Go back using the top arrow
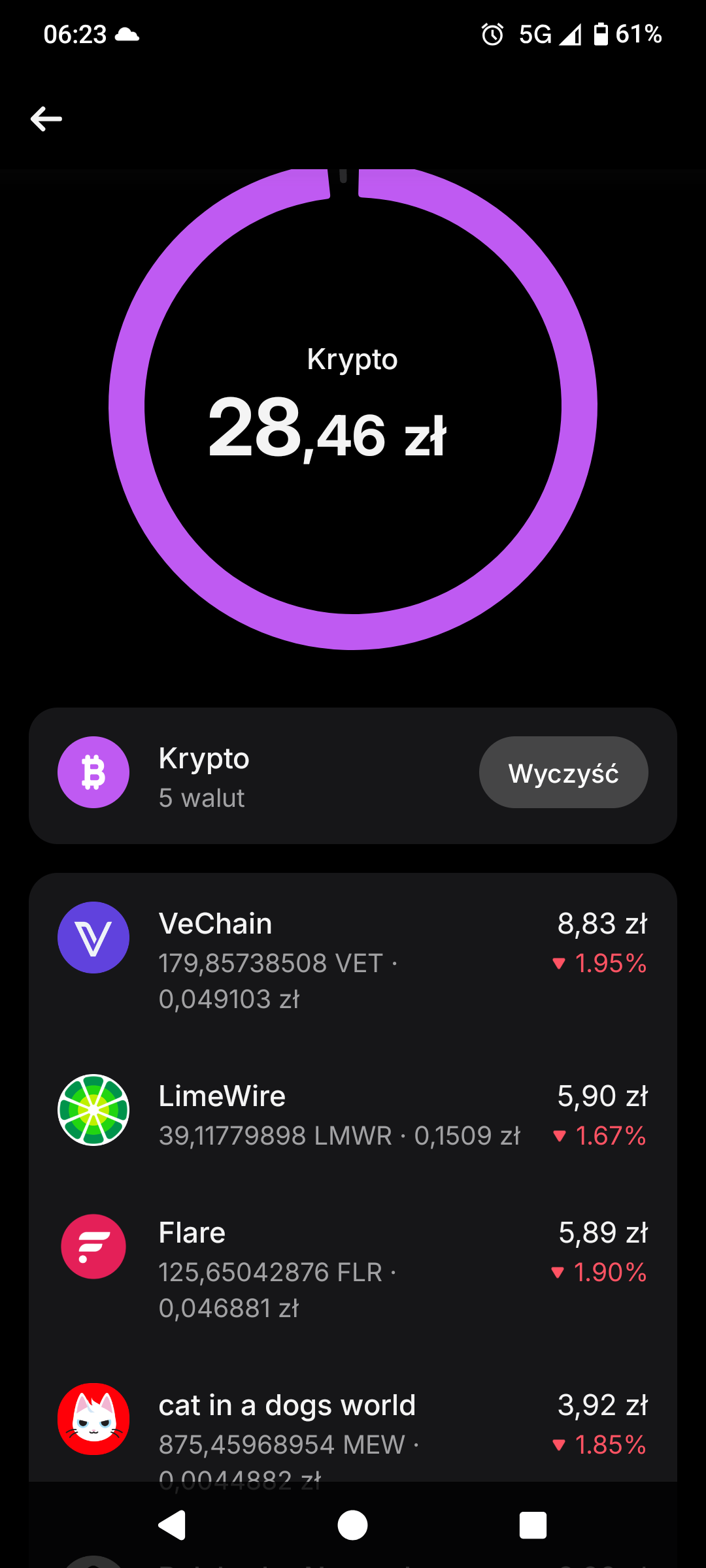 click(46, 119)
